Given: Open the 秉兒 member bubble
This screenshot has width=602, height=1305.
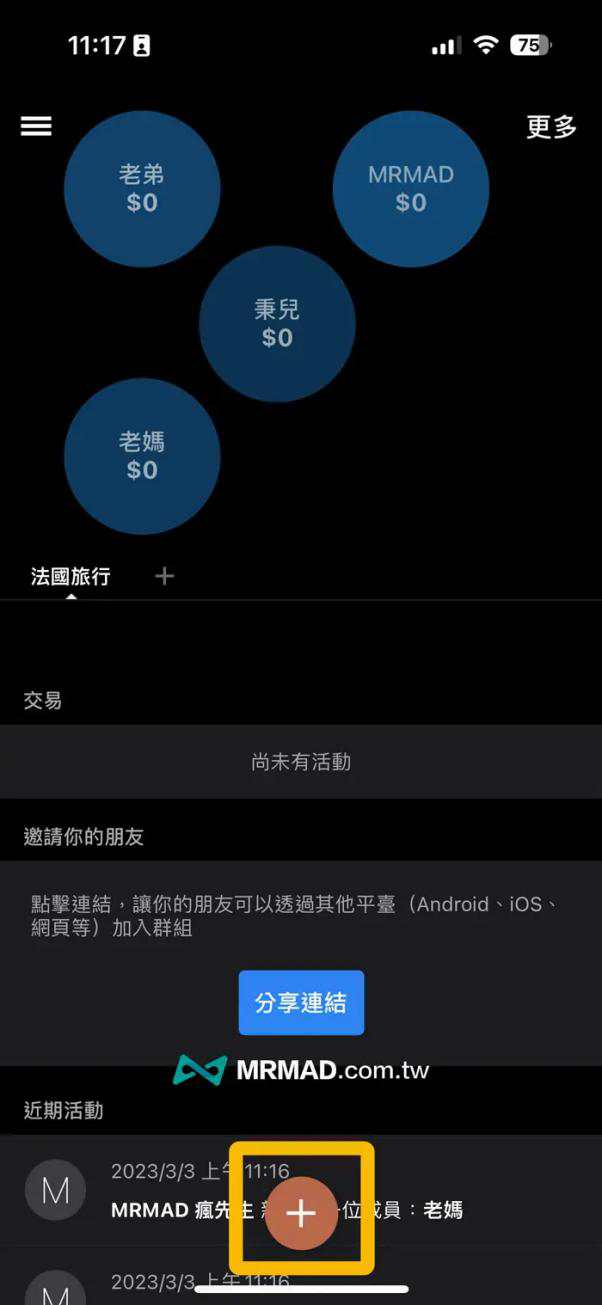Looking at the screenshot, I should click(277, 324).
